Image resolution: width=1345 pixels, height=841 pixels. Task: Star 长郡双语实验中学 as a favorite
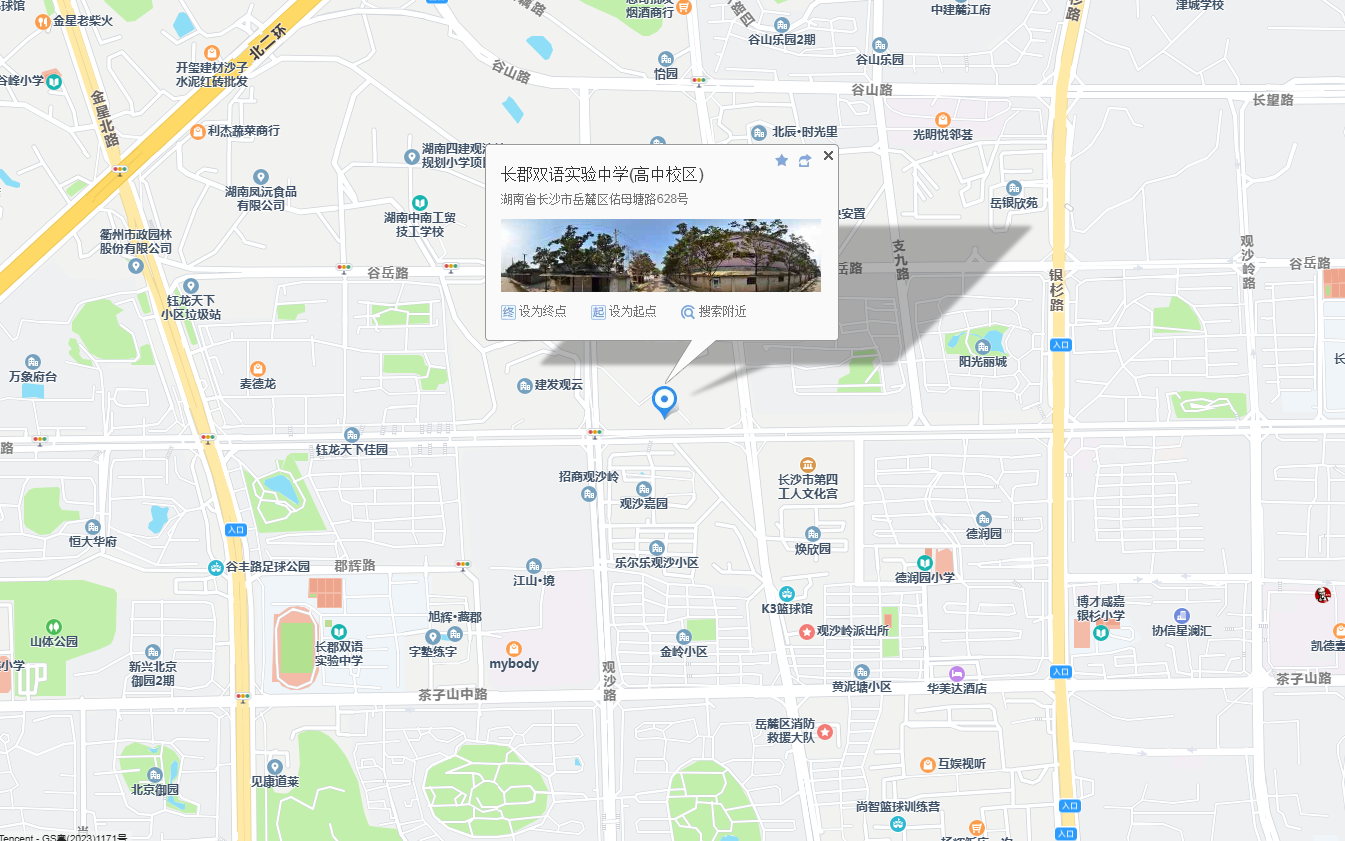[782, 160]
